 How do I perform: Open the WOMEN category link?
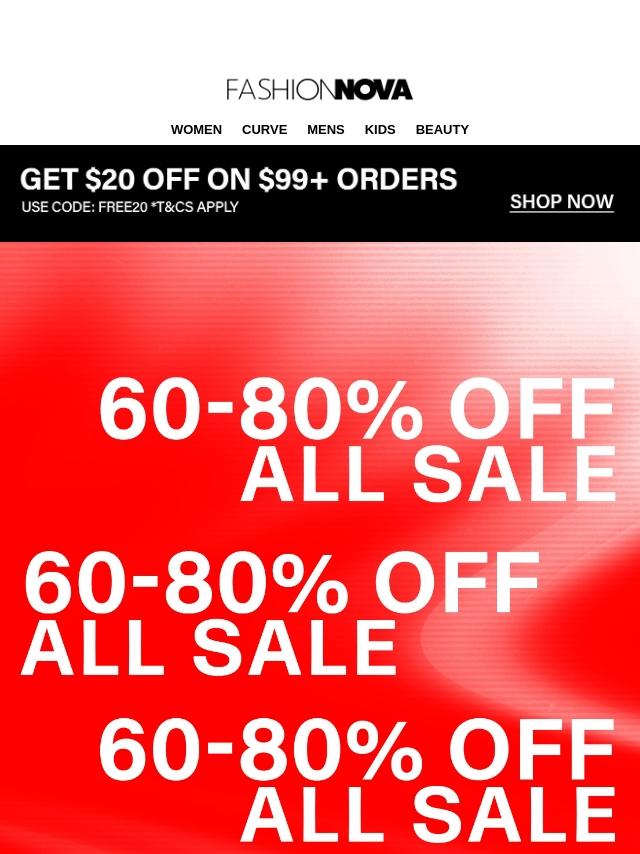tap(196, 129)
